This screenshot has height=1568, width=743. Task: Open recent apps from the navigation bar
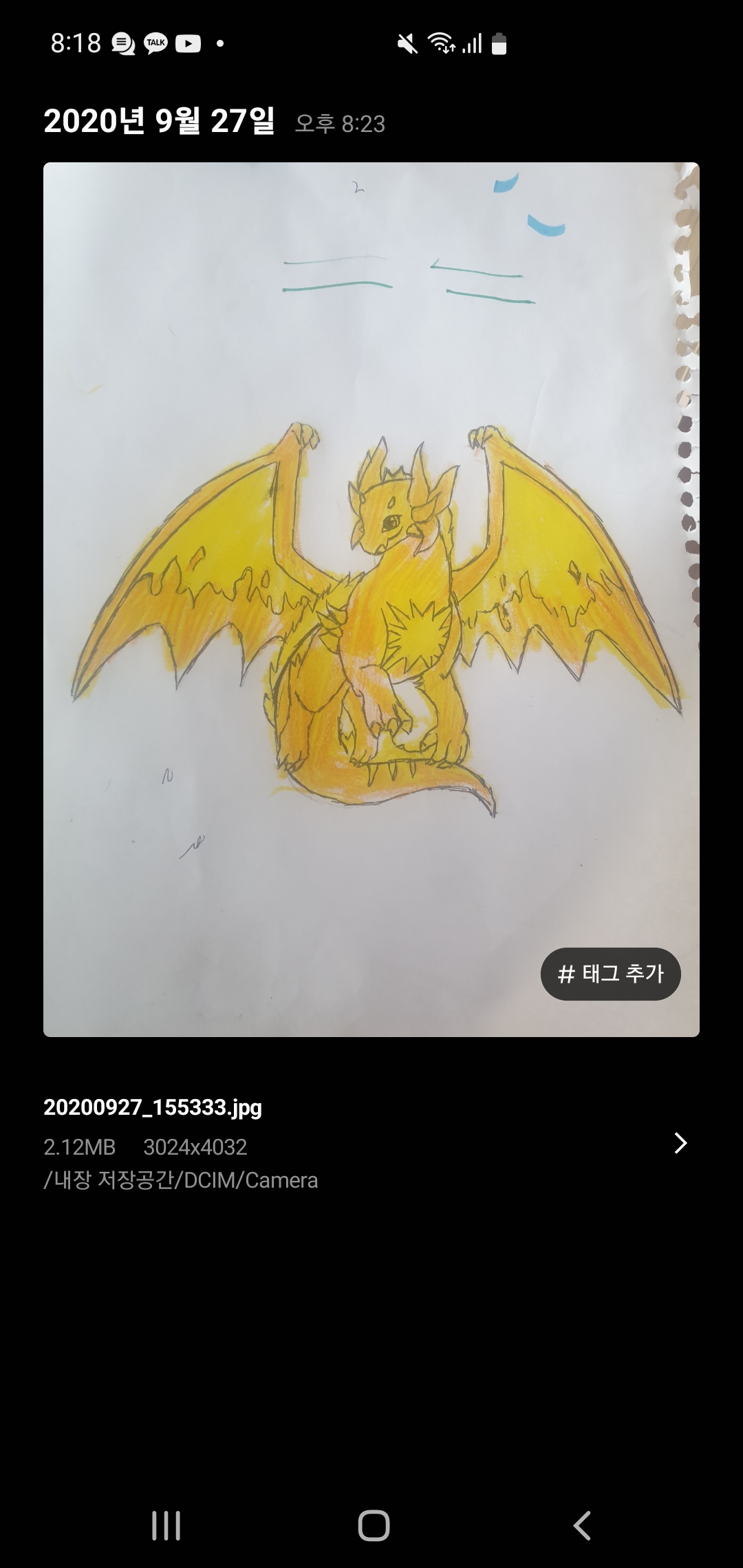point(166,1525)
